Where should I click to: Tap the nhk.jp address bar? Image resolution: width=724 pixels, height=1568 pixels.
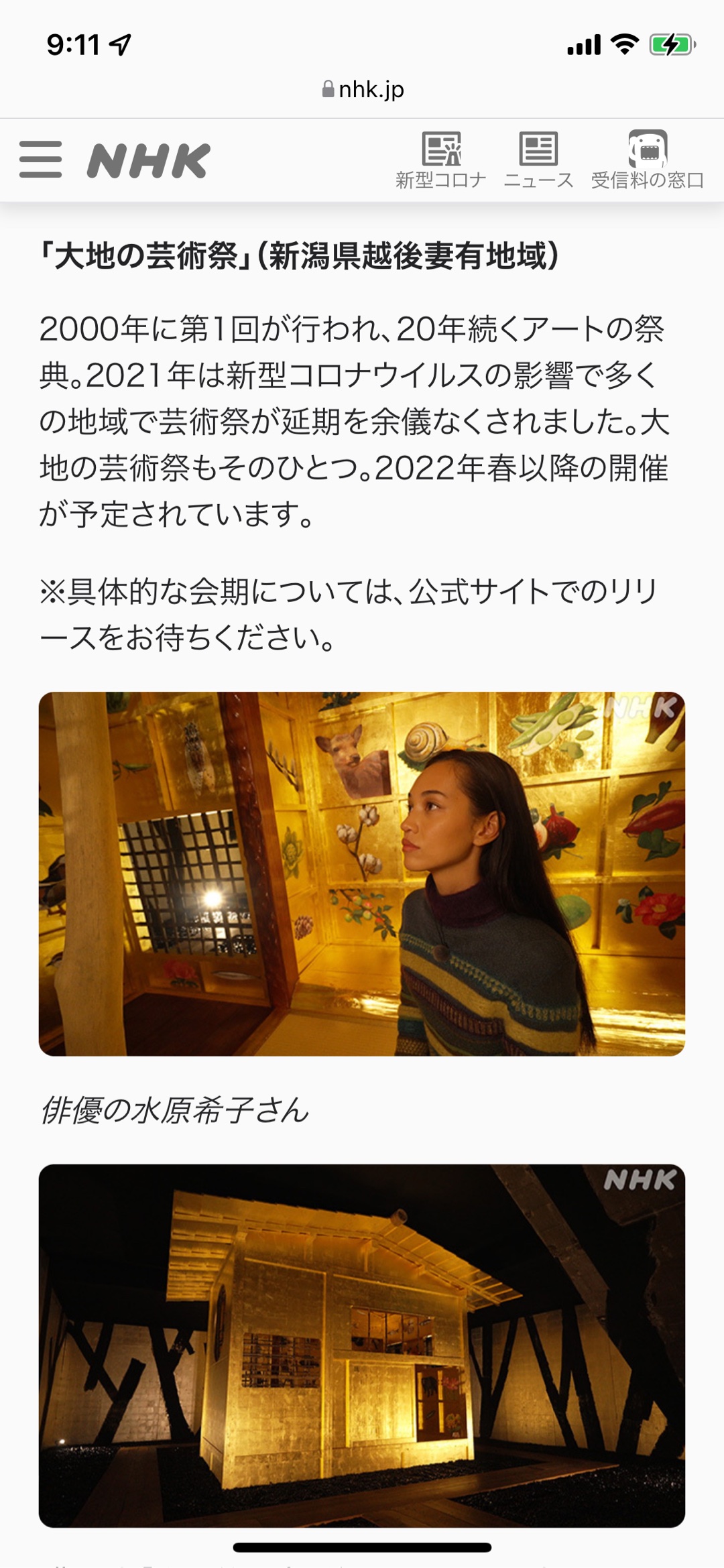click(x=363, y=89)
